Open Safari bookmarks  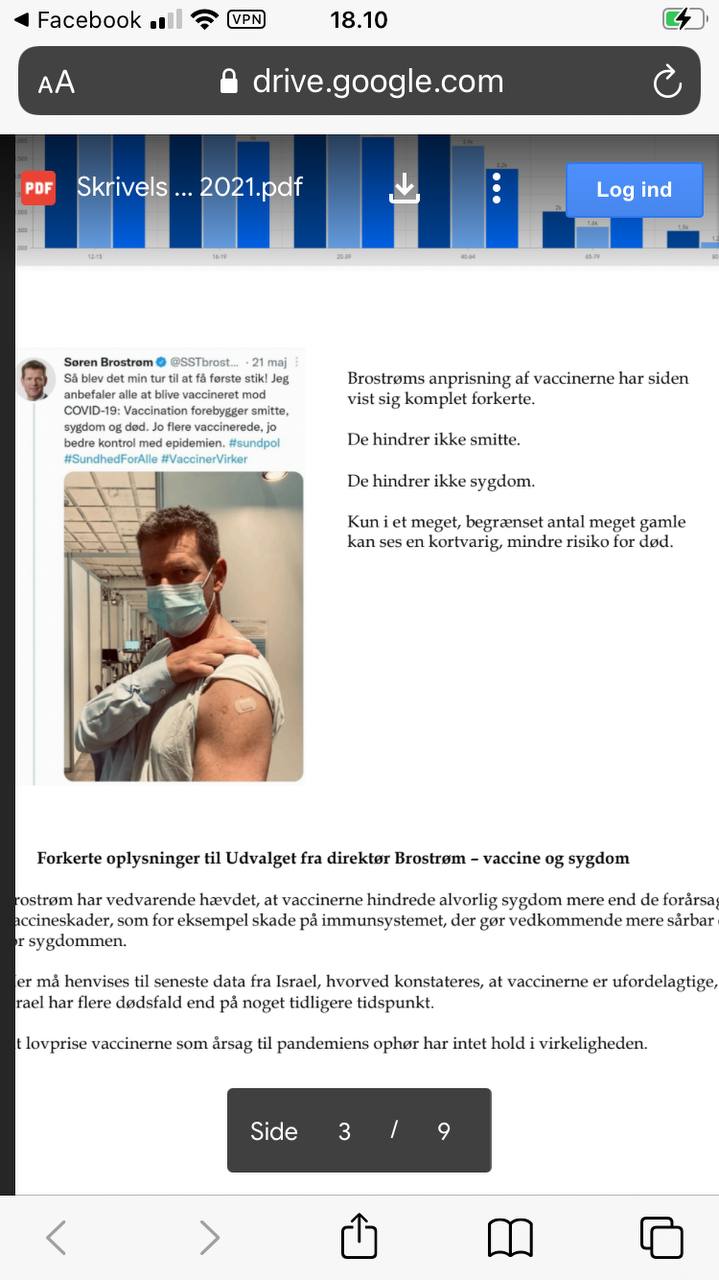click(510, 1238)
